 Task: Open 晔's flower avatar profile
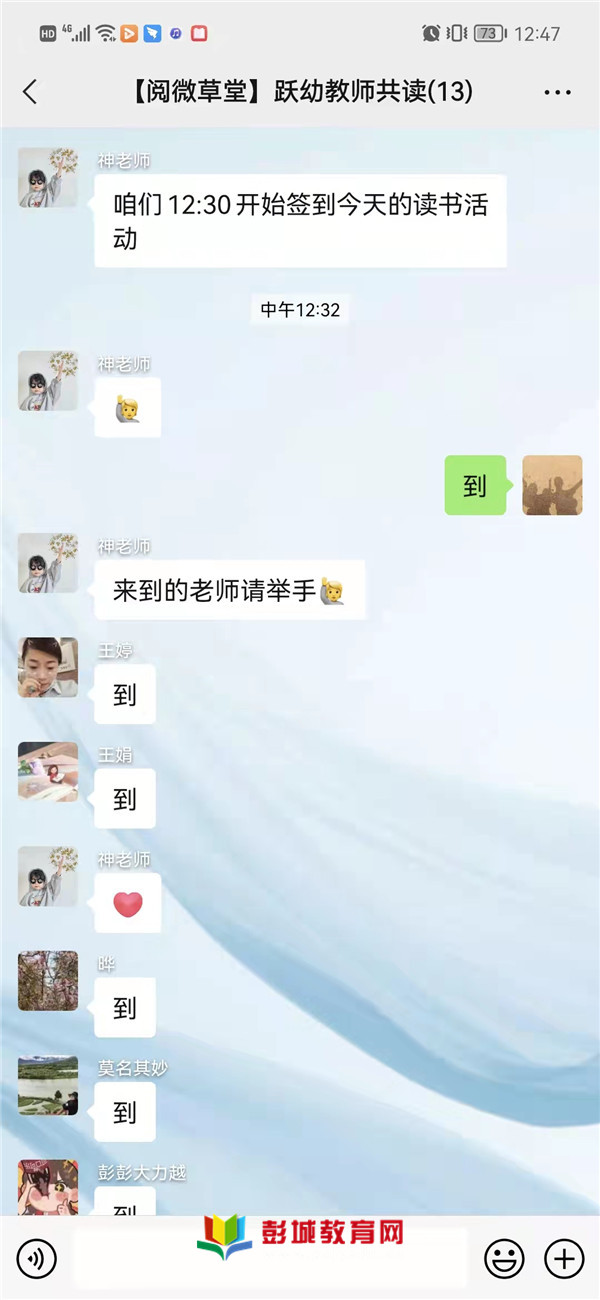48,980
